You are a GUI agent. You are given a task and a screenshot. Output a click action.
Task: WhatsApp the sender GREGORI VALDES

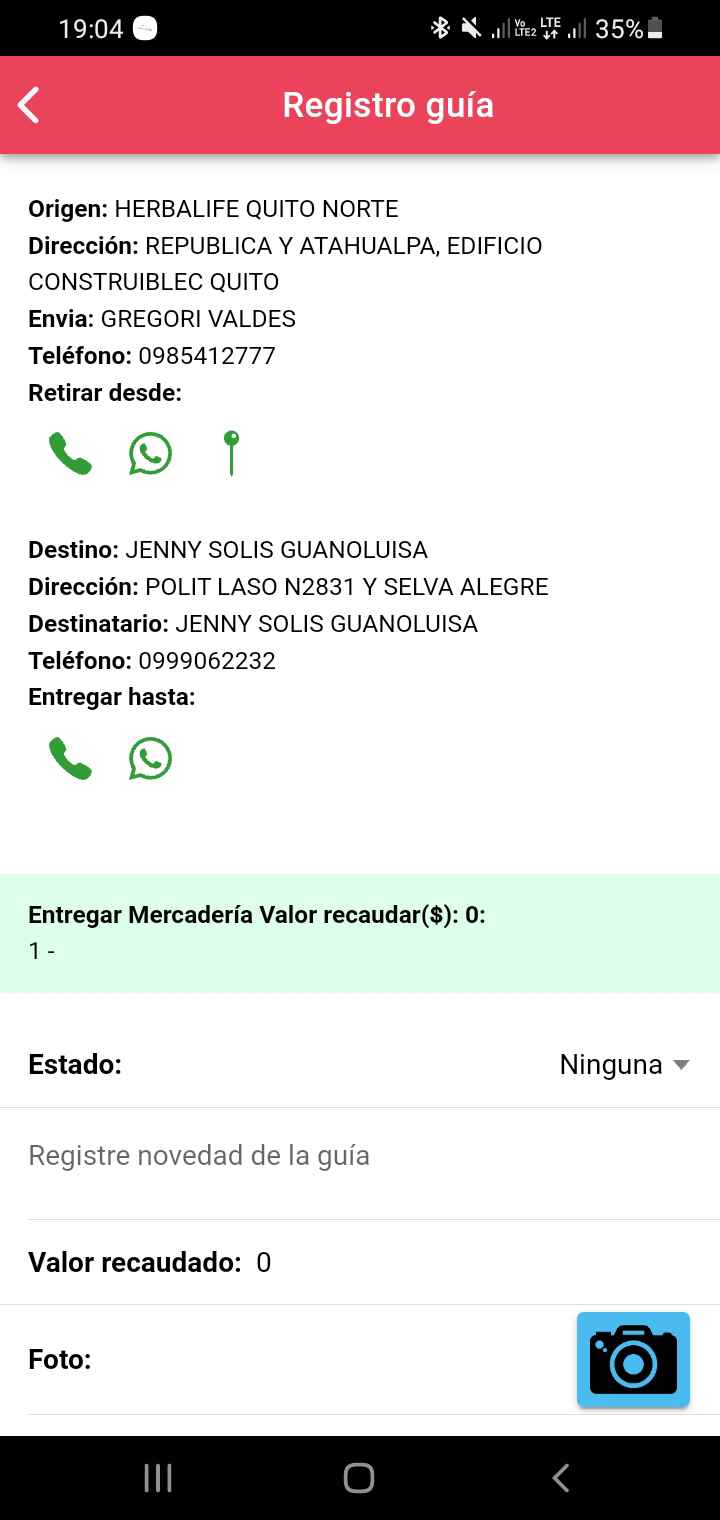pos(150,454)
